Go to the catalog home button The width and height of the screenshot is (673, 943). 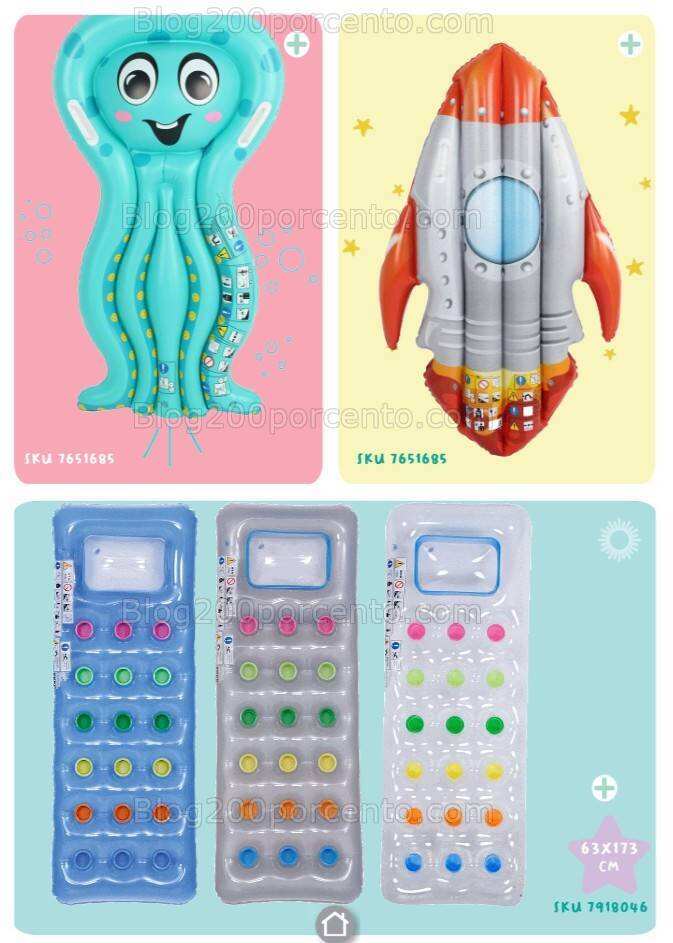tap(336, 925)
